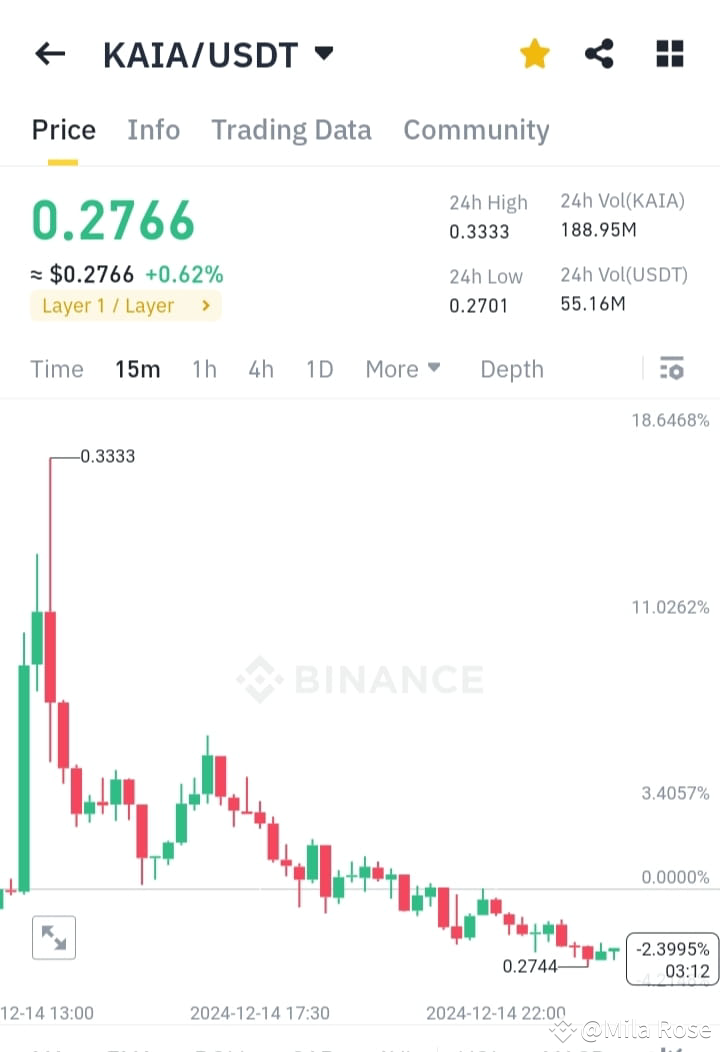This screenshot has height=1052, width=720.
Task: View the Depth chart
Action: coord(511,369)
